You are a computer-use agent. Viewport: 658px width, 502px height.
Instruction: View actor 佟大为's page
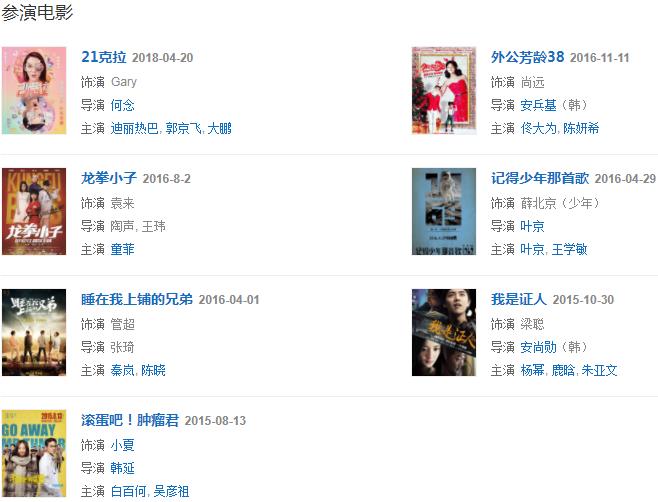tap(539, 128)
